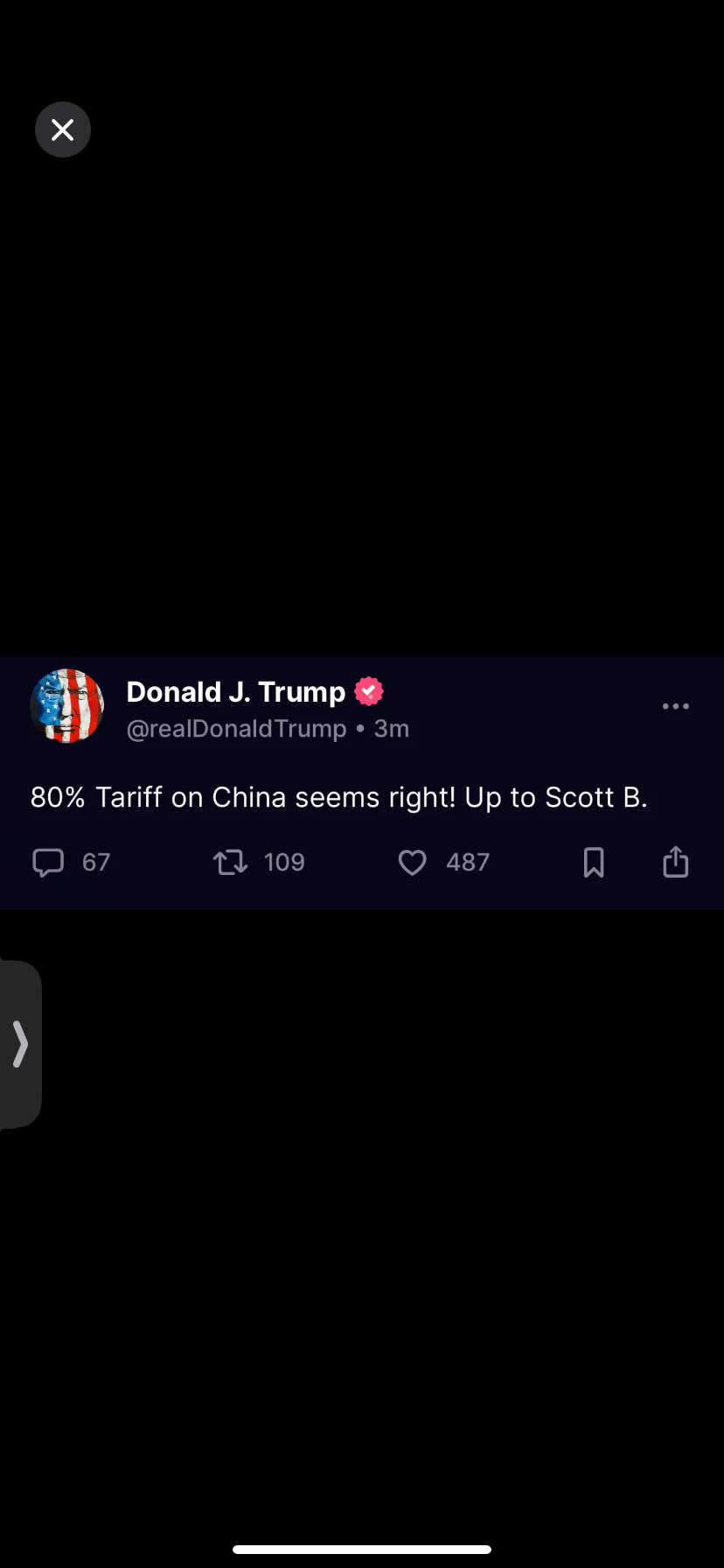Open Donald J. Trump's profile avatar
The height and width of the screenshot is (1568, 724).
[67, 706]
